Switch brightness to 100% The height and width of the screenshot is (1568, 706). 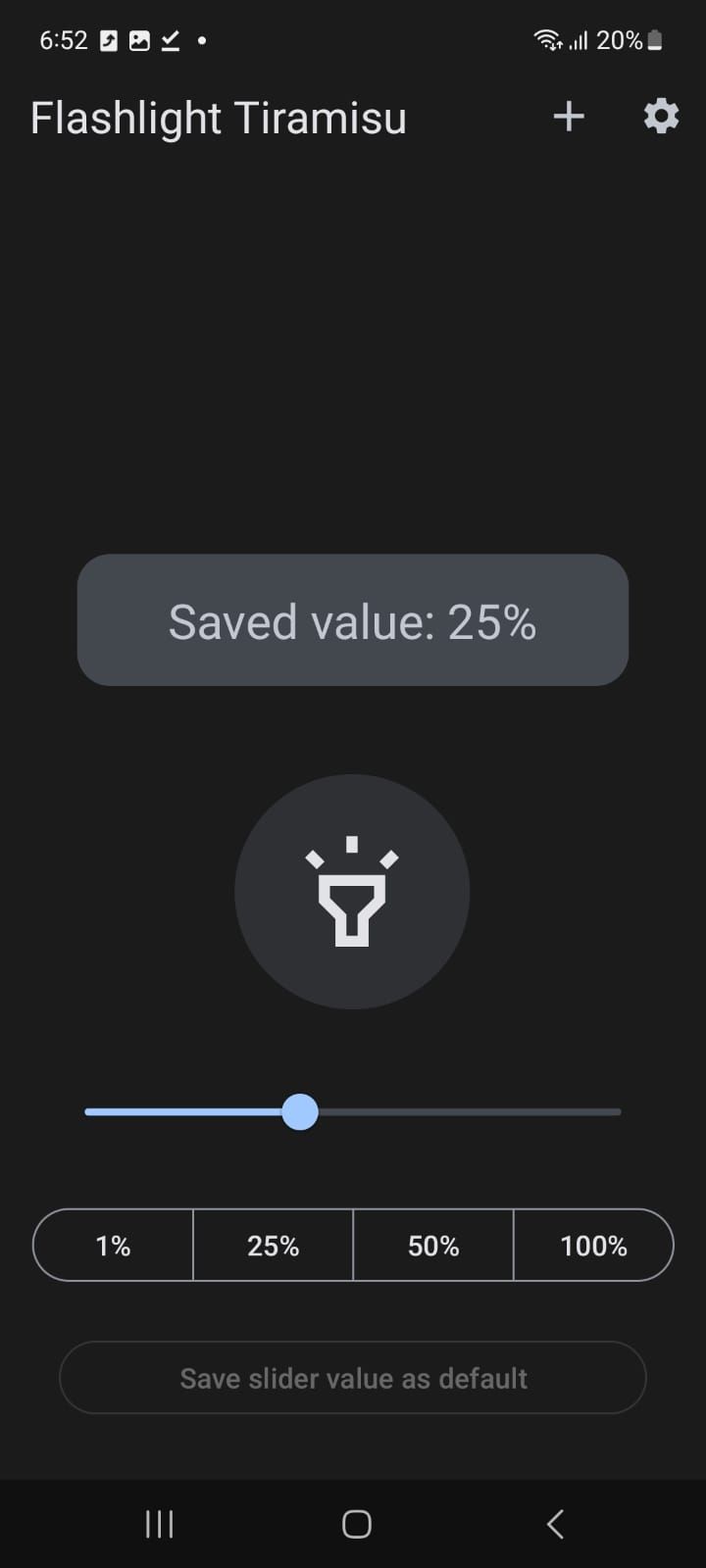[x=593, y=1246]
